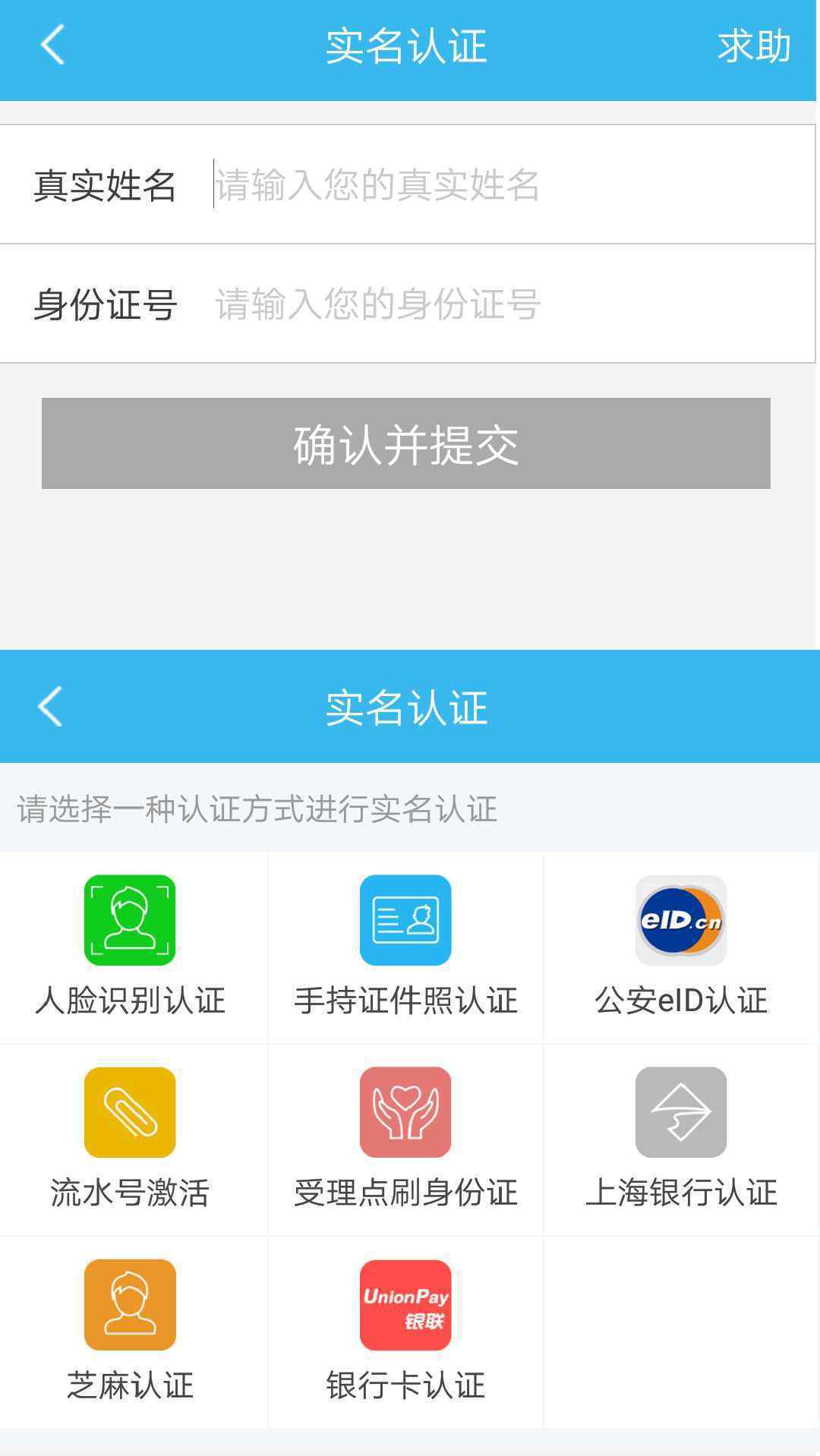Select 银行卡认证 UnionPay option
The image size is (820, 1456).
pyautogui.click(x=405, y=1332)
